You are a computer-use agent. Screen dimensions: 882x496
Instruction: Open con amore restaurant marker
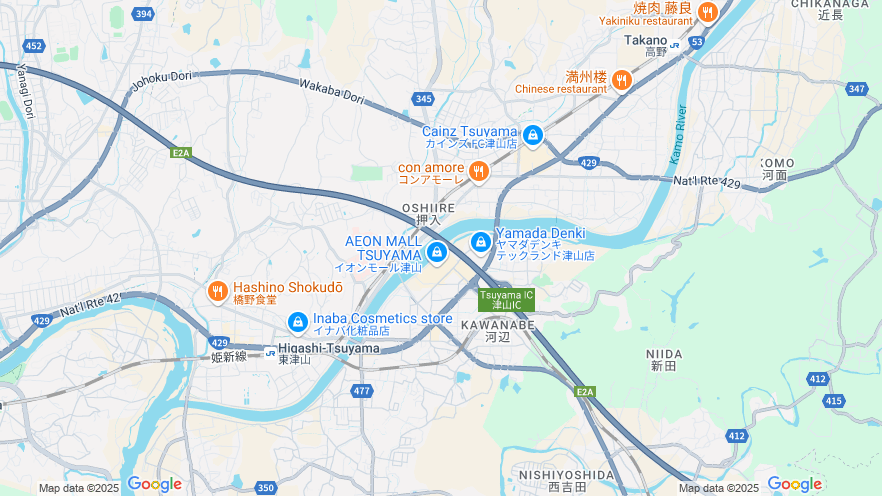[x=479, y=171]
